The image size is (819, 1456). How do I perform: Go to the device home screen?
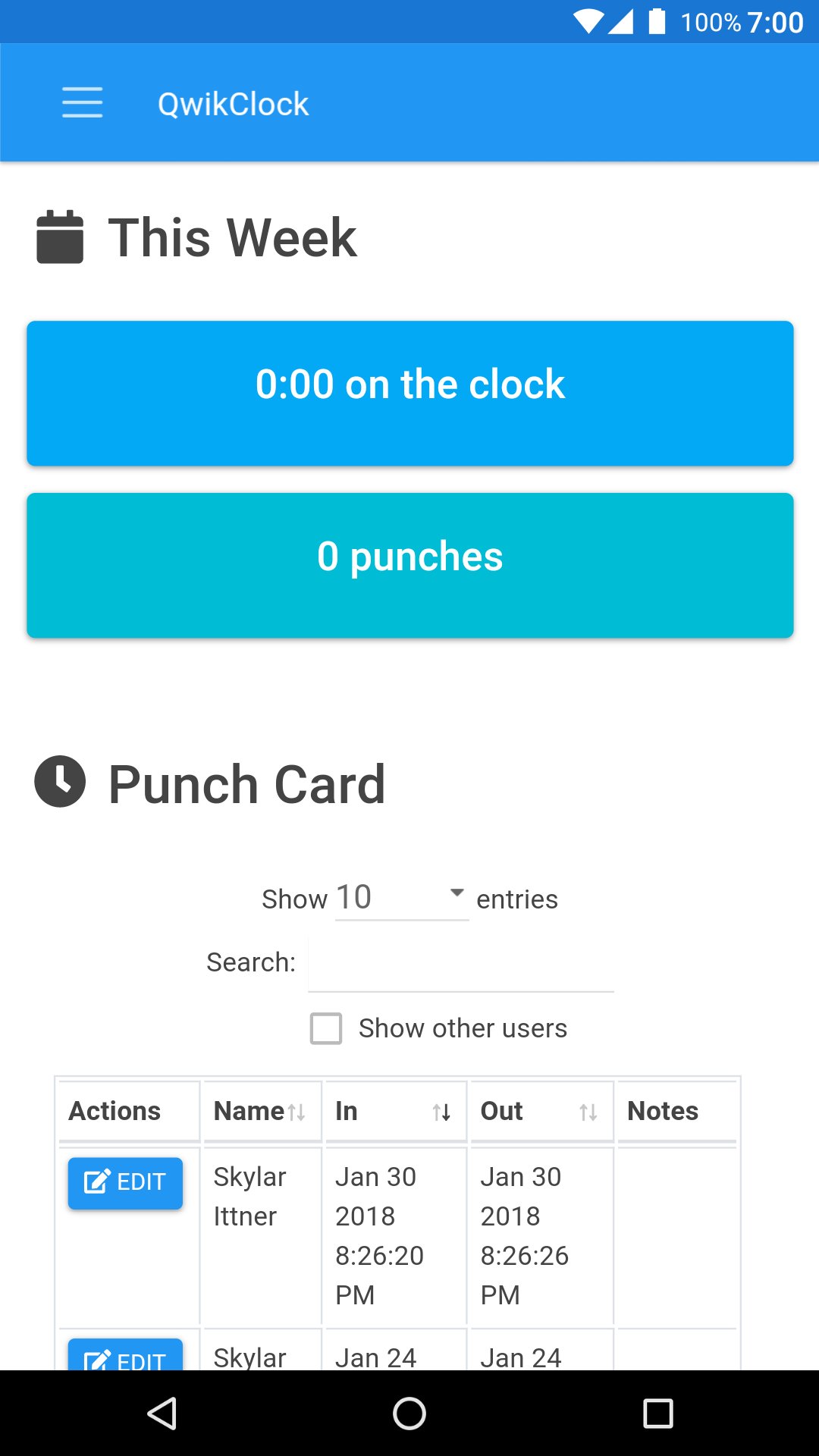point(409,1414)
